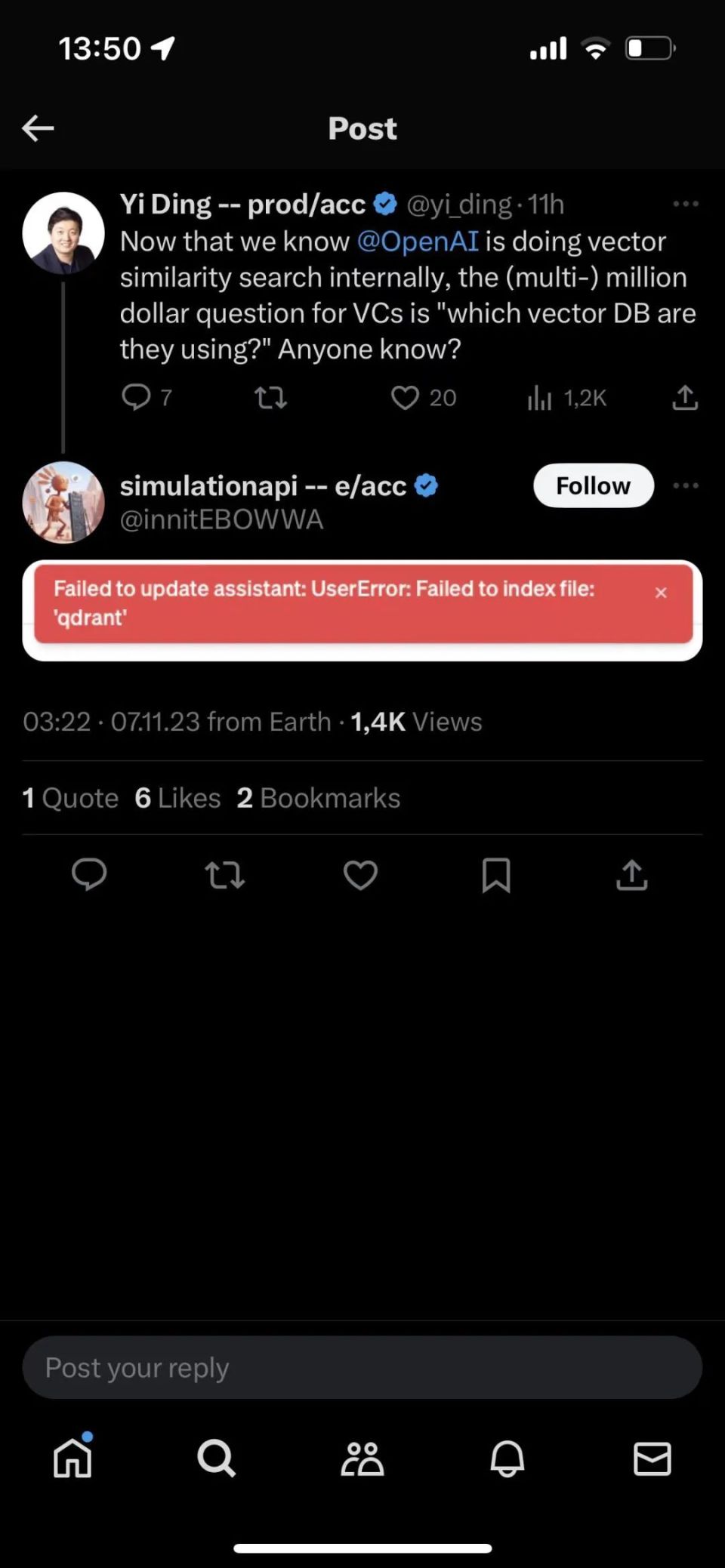This screenshot has width=725, height=1568.
Task: Follow simulationapi -- e/acc
Action: [594, 485]
